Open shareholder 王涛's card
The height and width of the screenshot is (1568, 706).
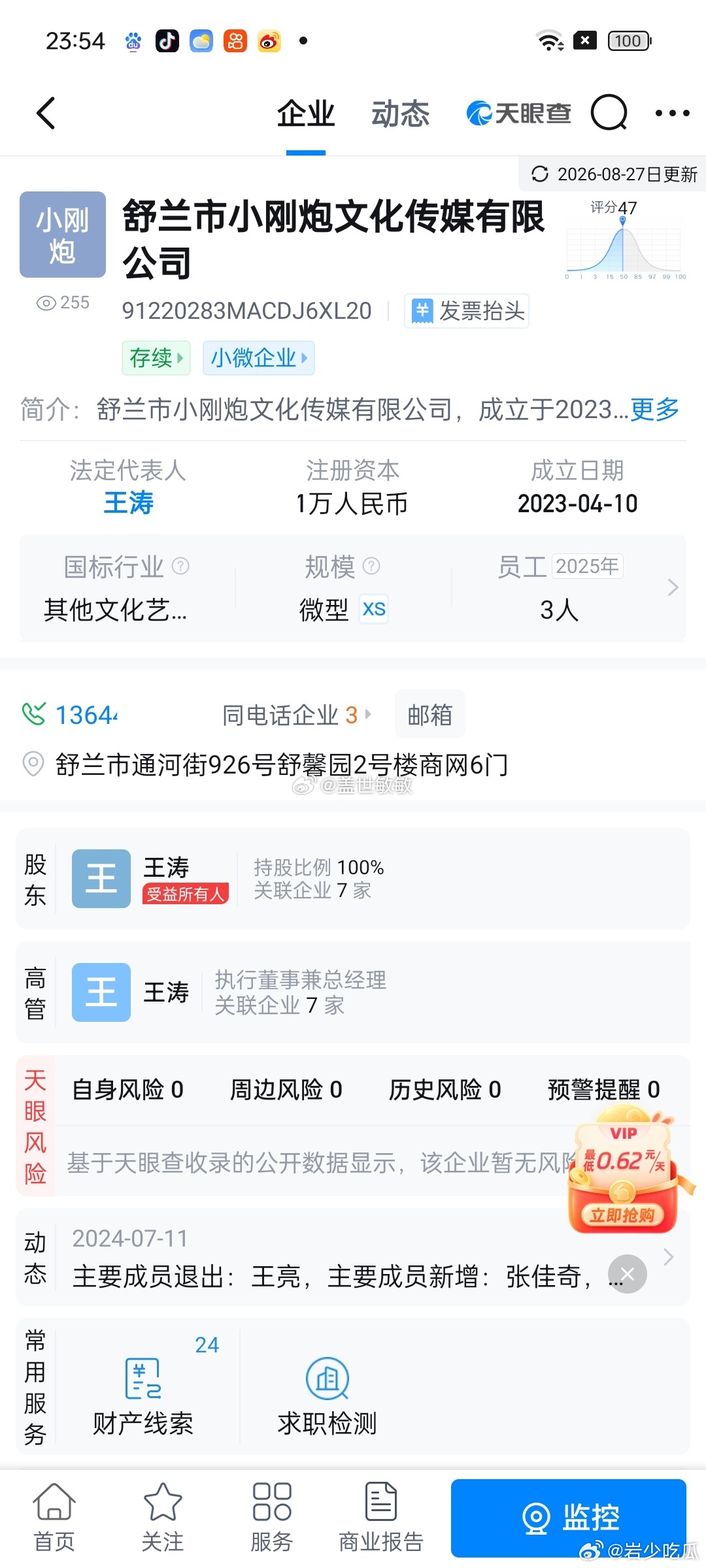[x=353, y=879]
